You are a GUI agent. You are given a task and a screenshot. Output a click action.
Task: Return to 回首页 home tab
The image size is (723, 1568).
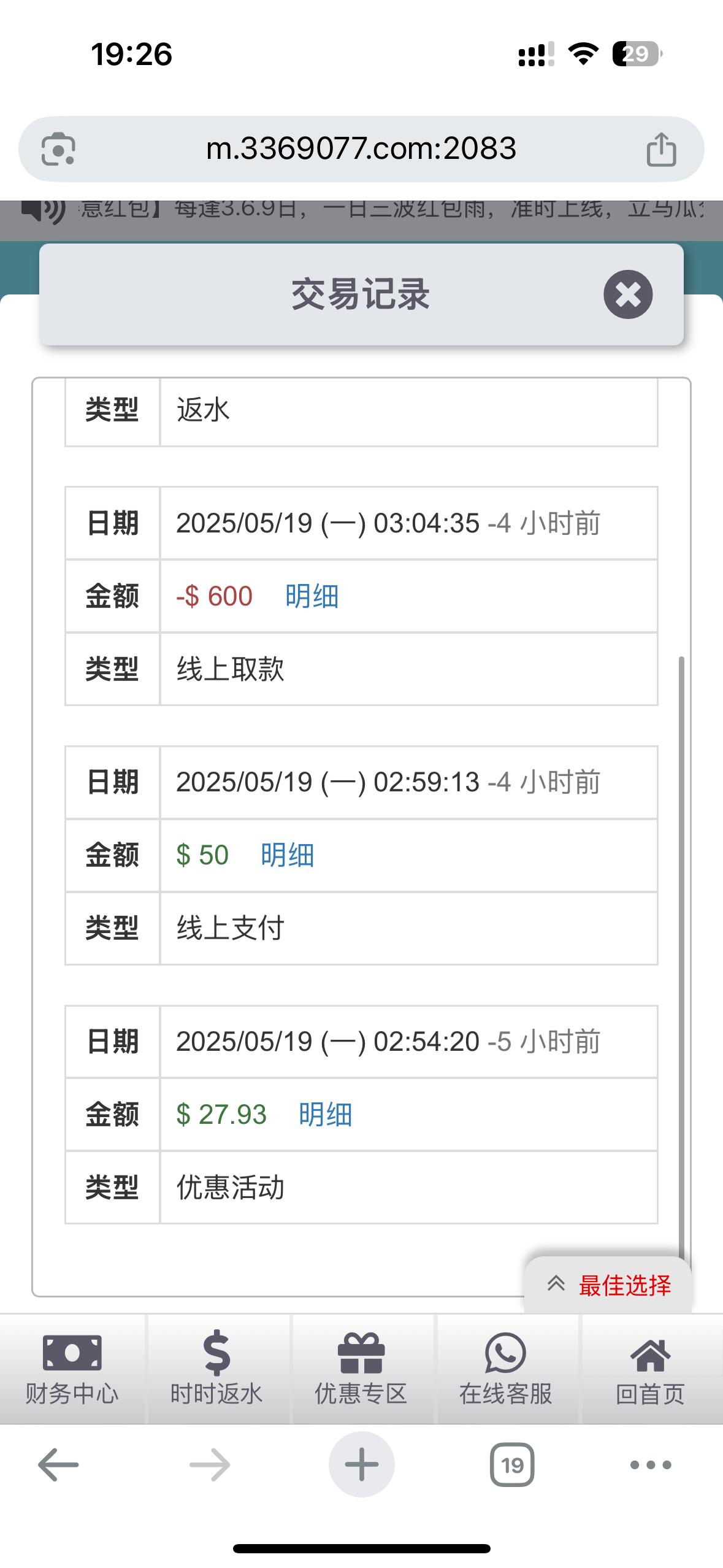pos(651,1369)
